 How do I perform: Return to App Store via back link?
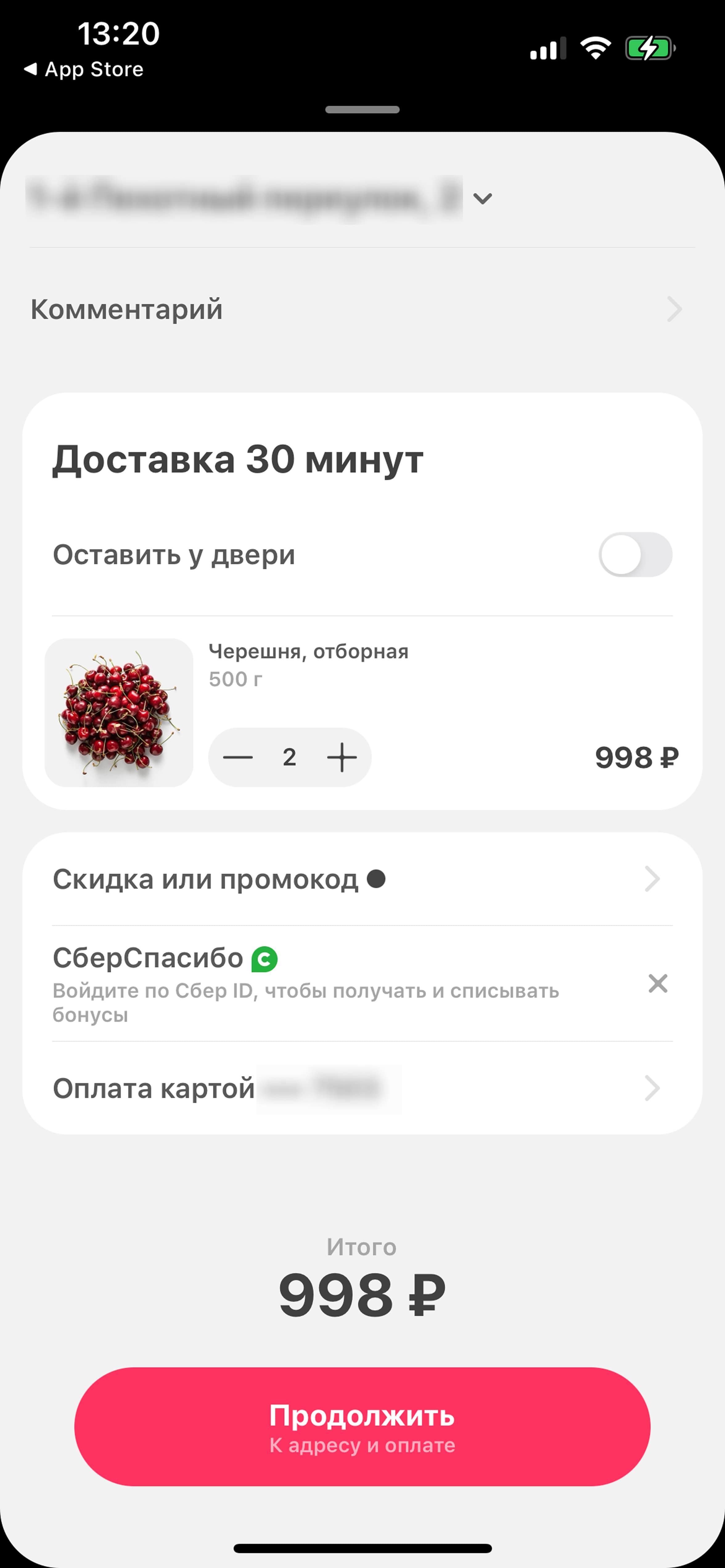pos(84,69)
